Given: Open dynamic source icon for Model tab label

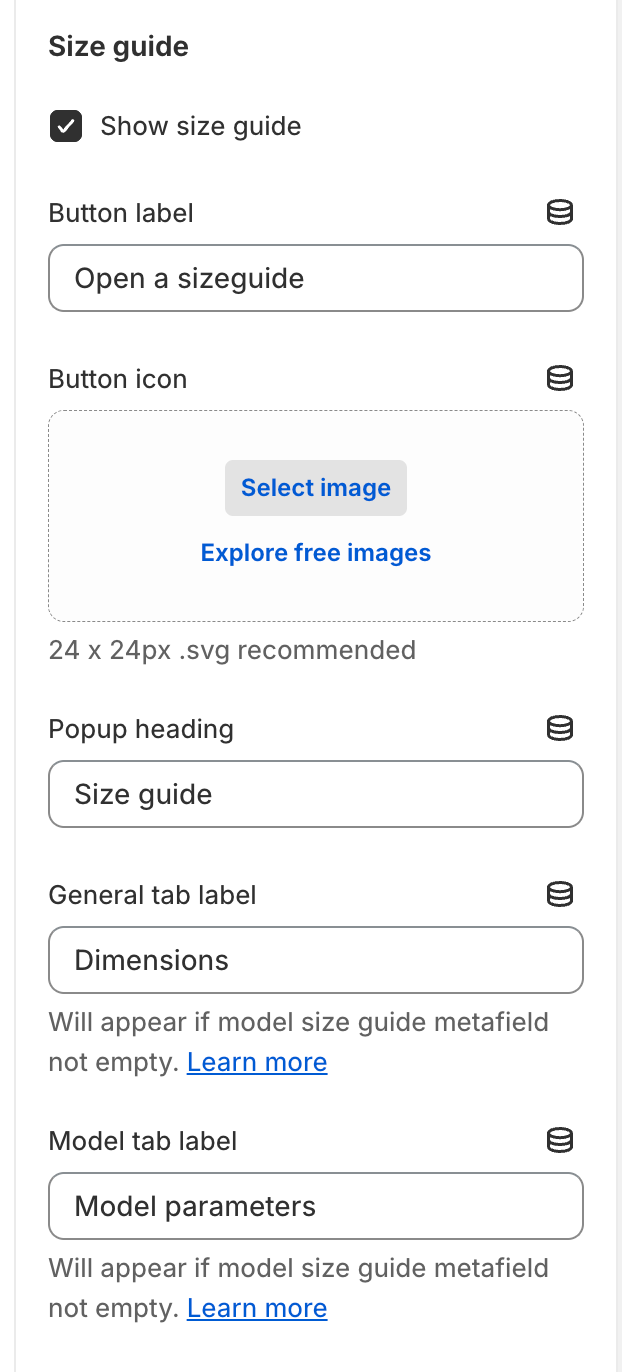Looking at the screenshot, I should pyautogui.click(x=560, y=1140).
